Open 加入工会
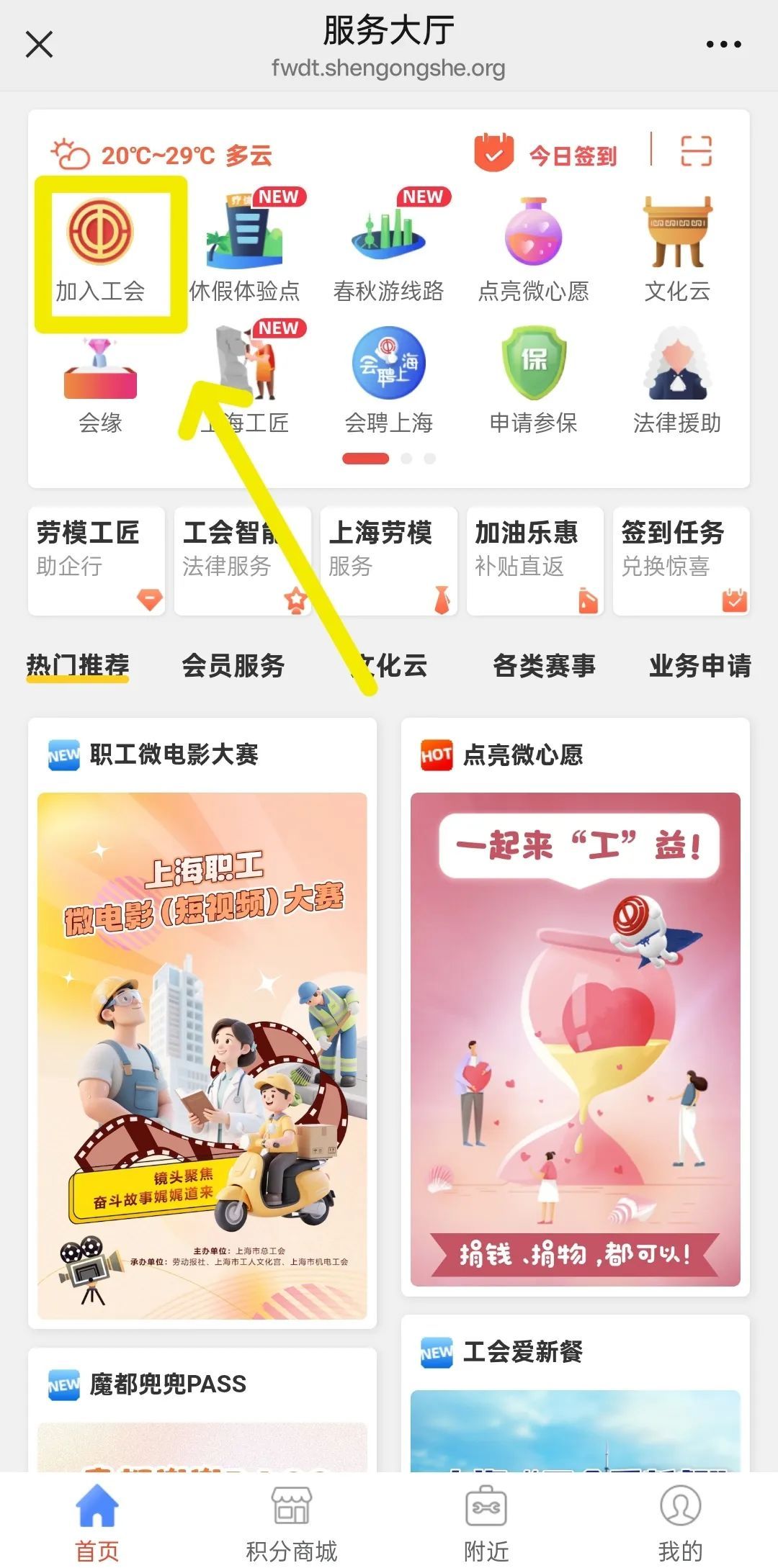The height and width of the screenshot is (1568, 778). [101, 250]
